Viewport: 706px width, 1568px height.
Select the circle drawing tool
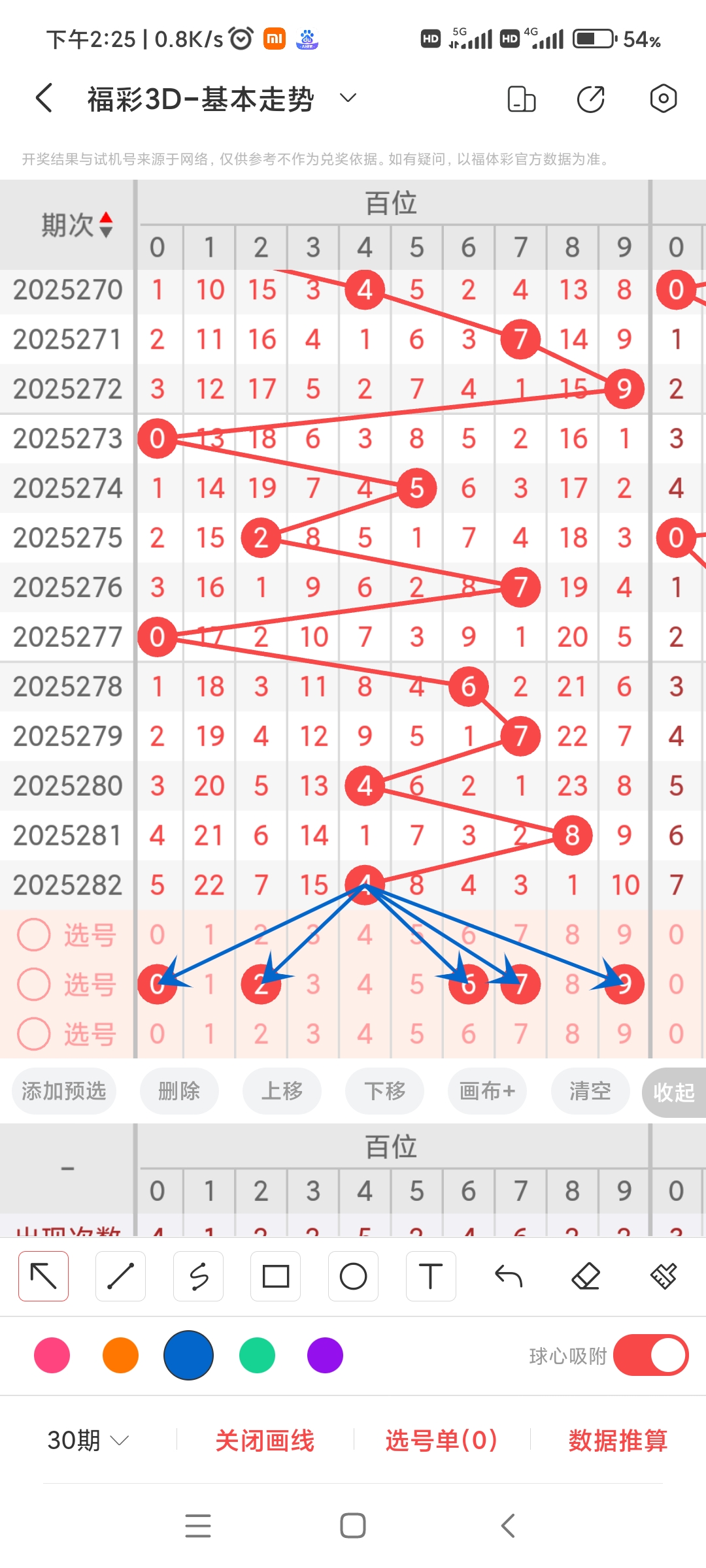click(x=353, y=1275)
